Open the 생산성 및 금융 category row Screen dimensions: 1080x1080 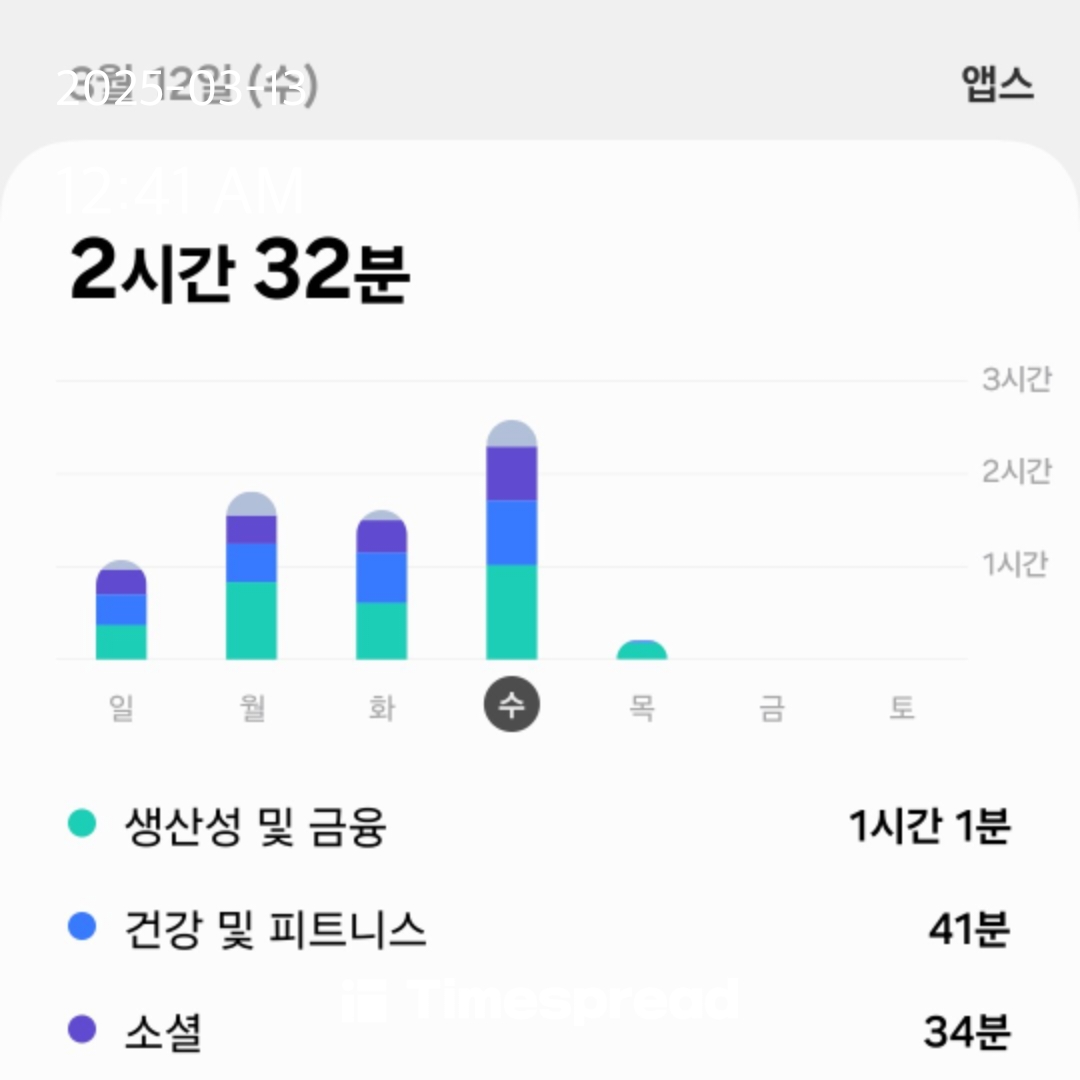tap(539, 825)
